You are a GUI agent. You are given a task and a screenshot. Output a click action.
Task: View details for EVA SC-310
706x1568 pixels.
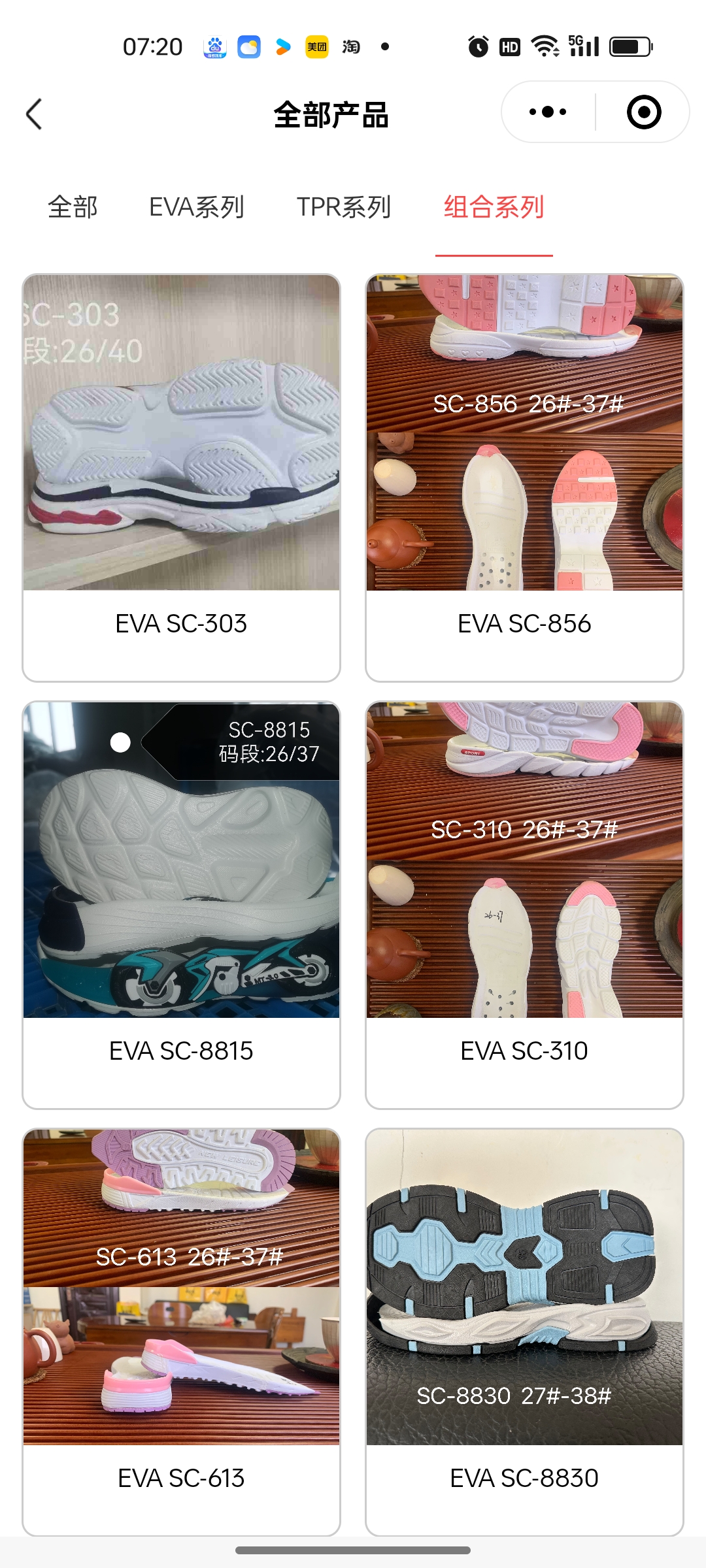(524, 905)
